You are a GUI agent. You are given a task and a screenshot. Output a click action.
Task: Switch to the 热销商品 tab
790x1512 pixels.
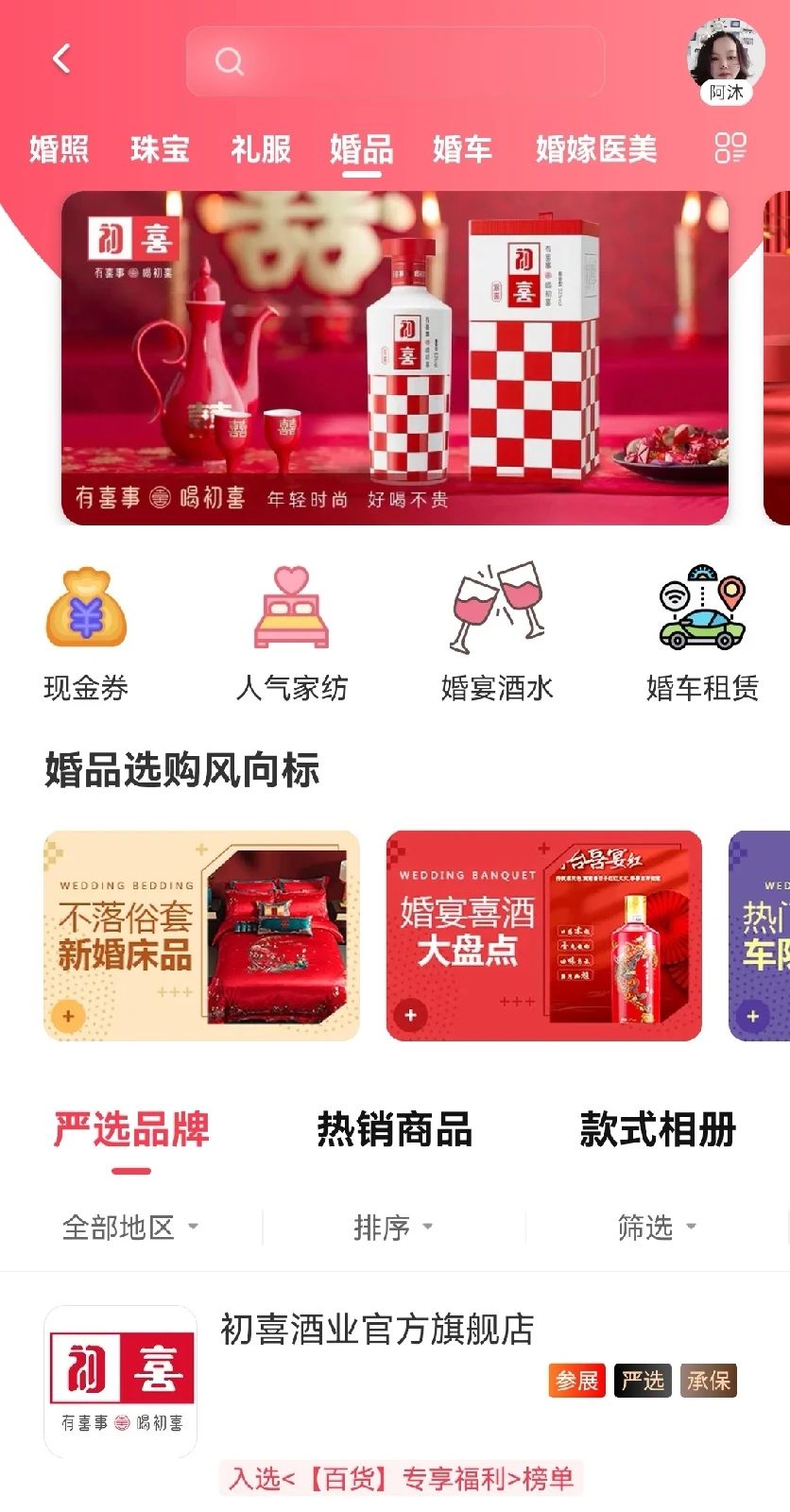(x=394, y=1130)
